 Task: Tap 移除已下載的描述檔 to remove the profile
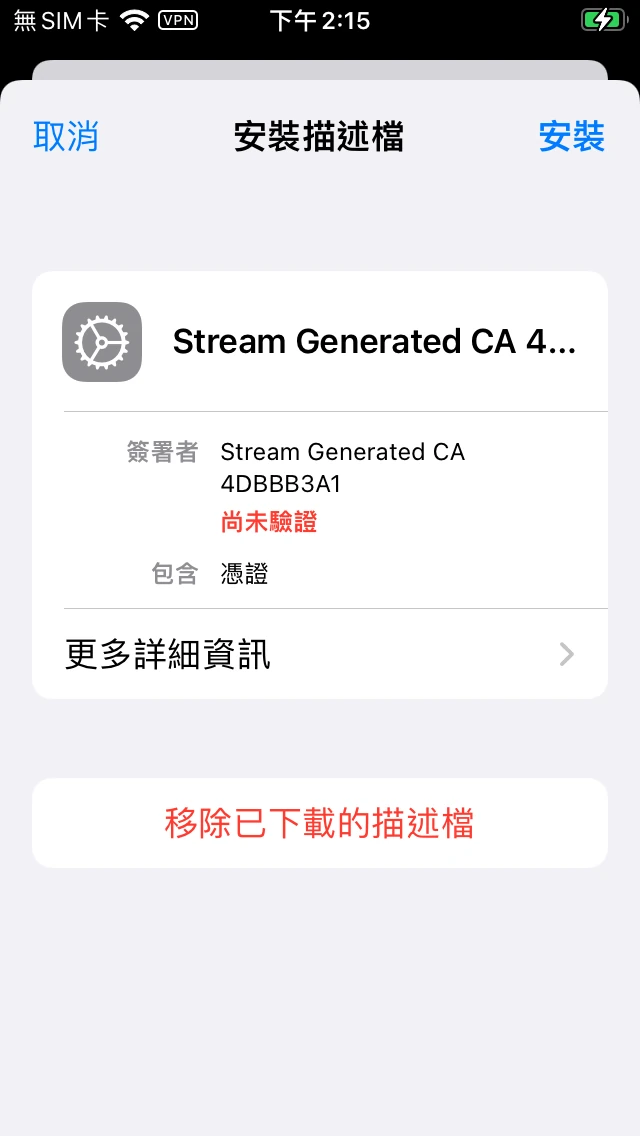point(320,823)
